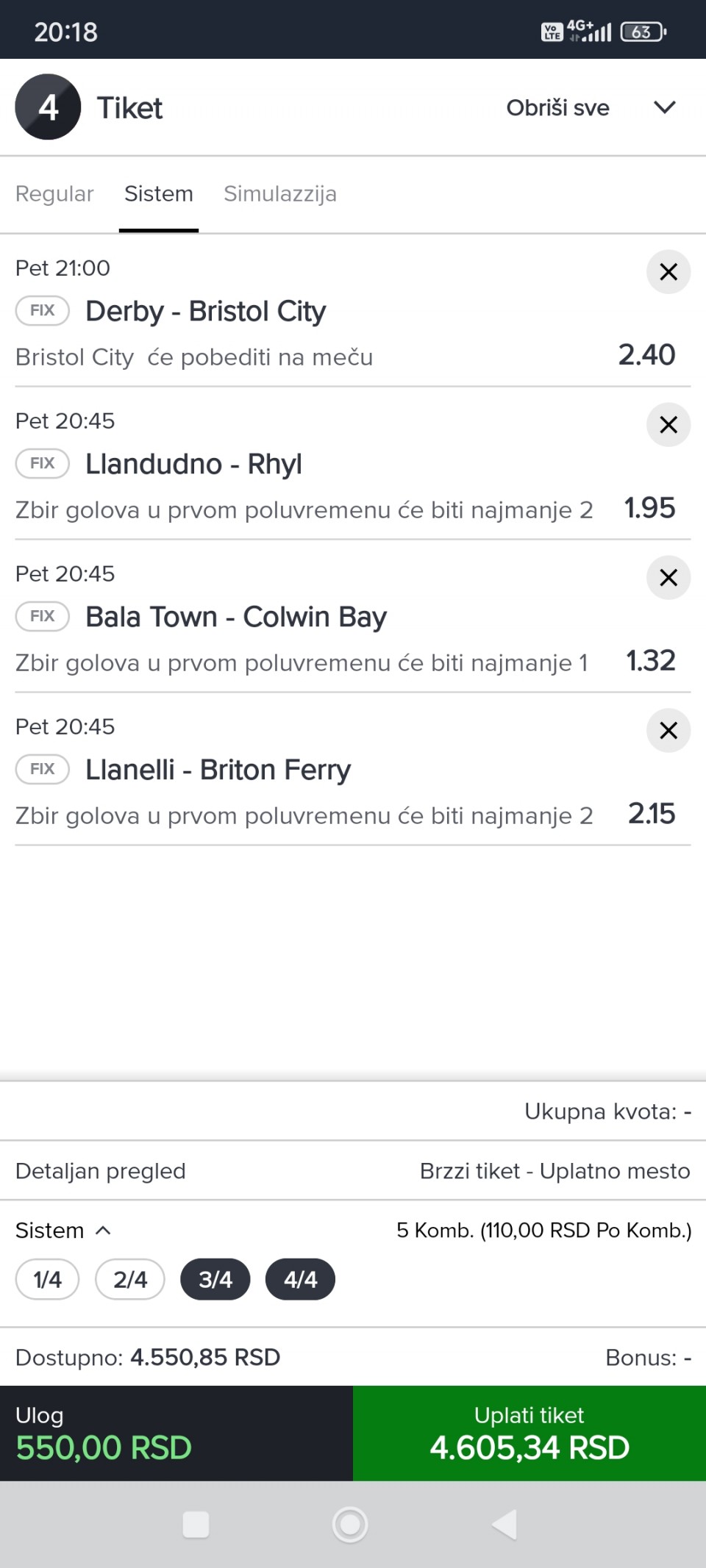The image size is (706, 1568).
Task: Select the 2/4 system chip
Action: (x=130, y=1280)
